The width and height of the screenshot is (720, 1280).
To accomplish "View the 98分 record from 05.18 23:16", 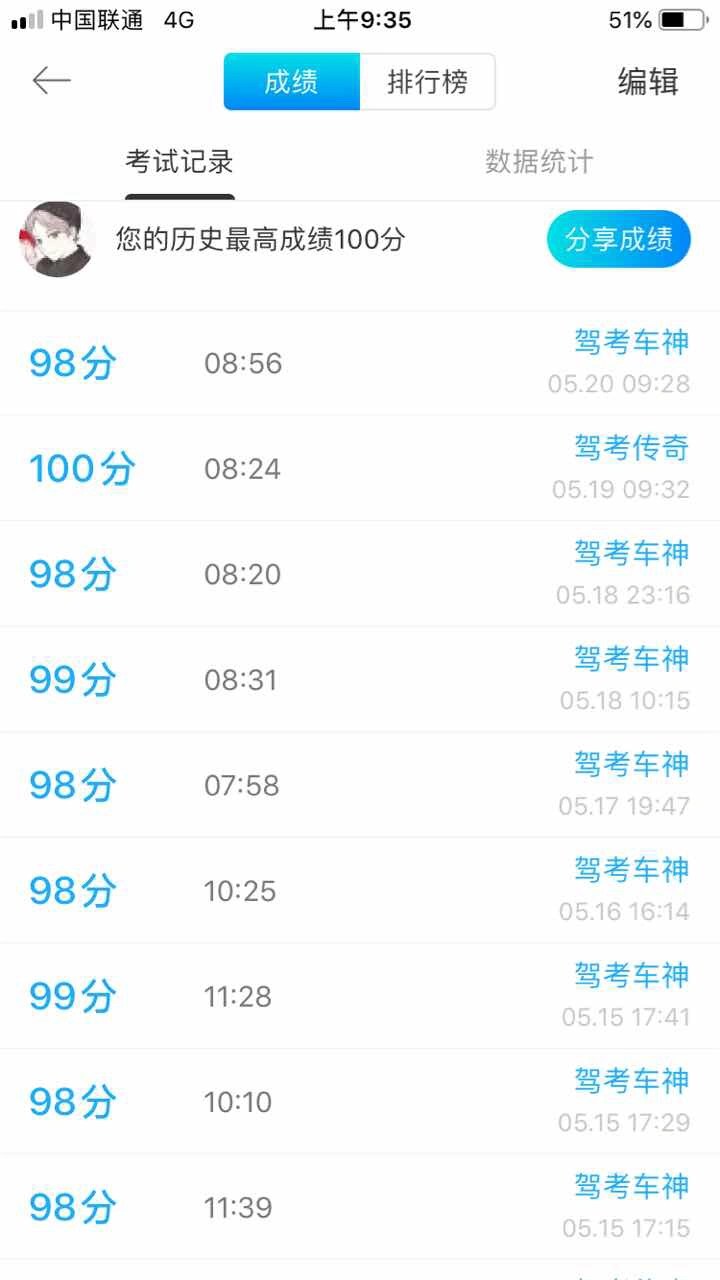I will (x=360, y=574).
